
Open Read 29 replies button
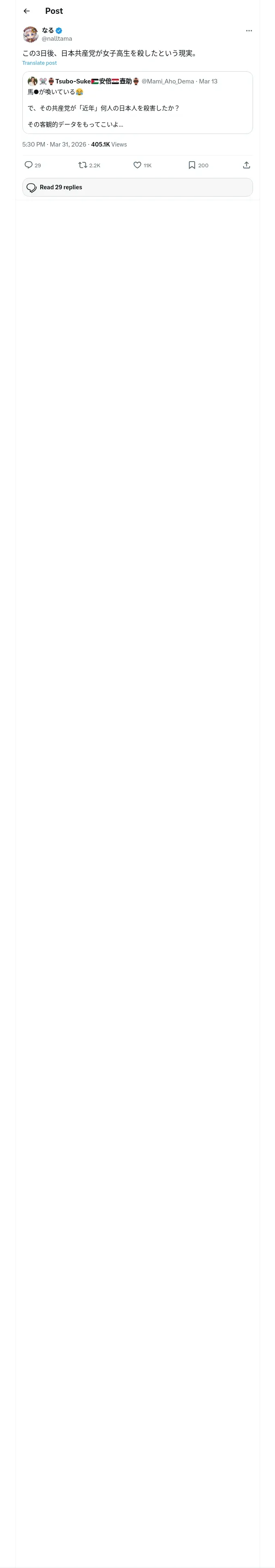point(137,188)
